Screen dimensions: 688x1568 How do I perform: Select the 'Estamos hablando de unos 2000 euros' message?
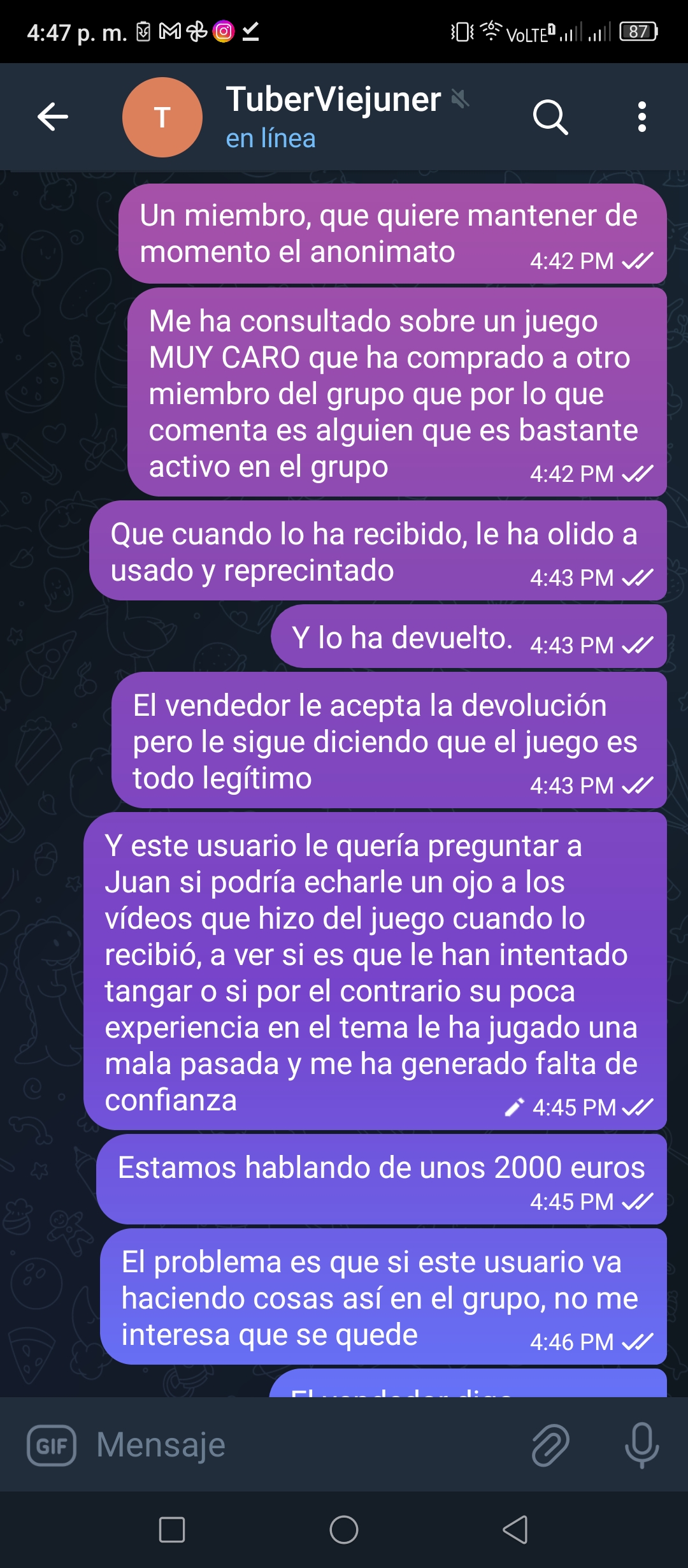tap(382, 1179)
